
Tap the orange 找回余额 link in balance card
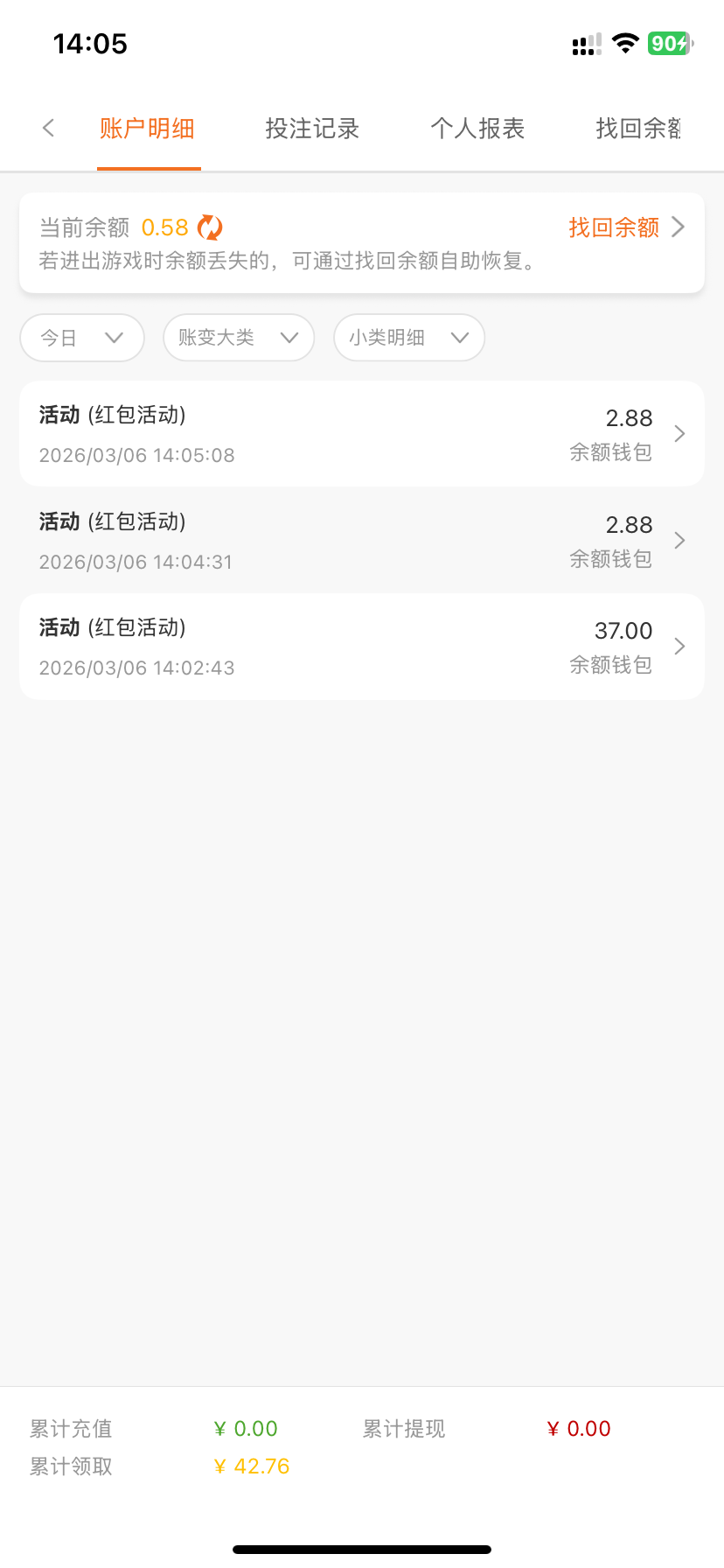coord(624,227)
